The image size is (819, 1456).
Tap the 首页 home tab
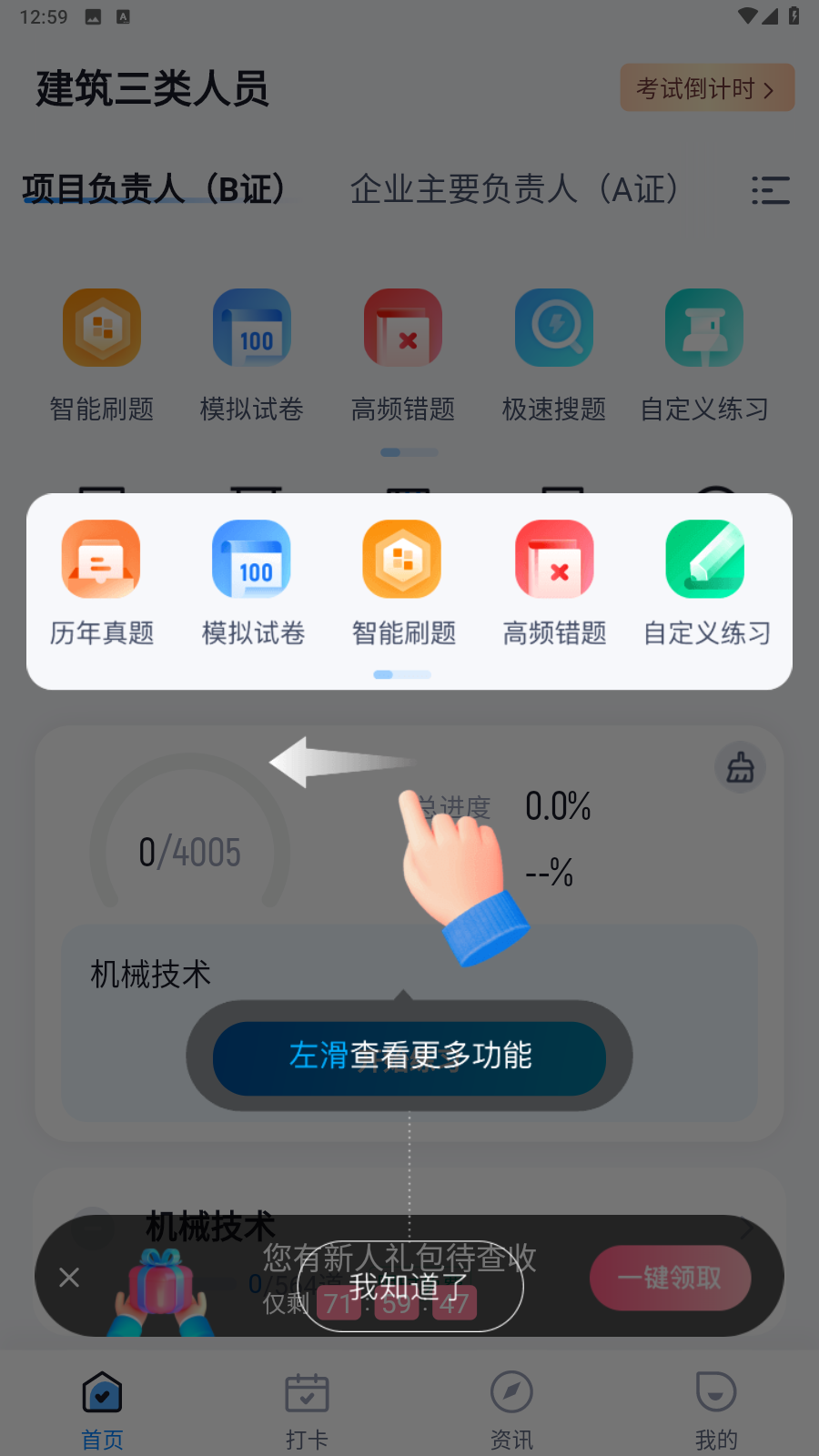102,1410
